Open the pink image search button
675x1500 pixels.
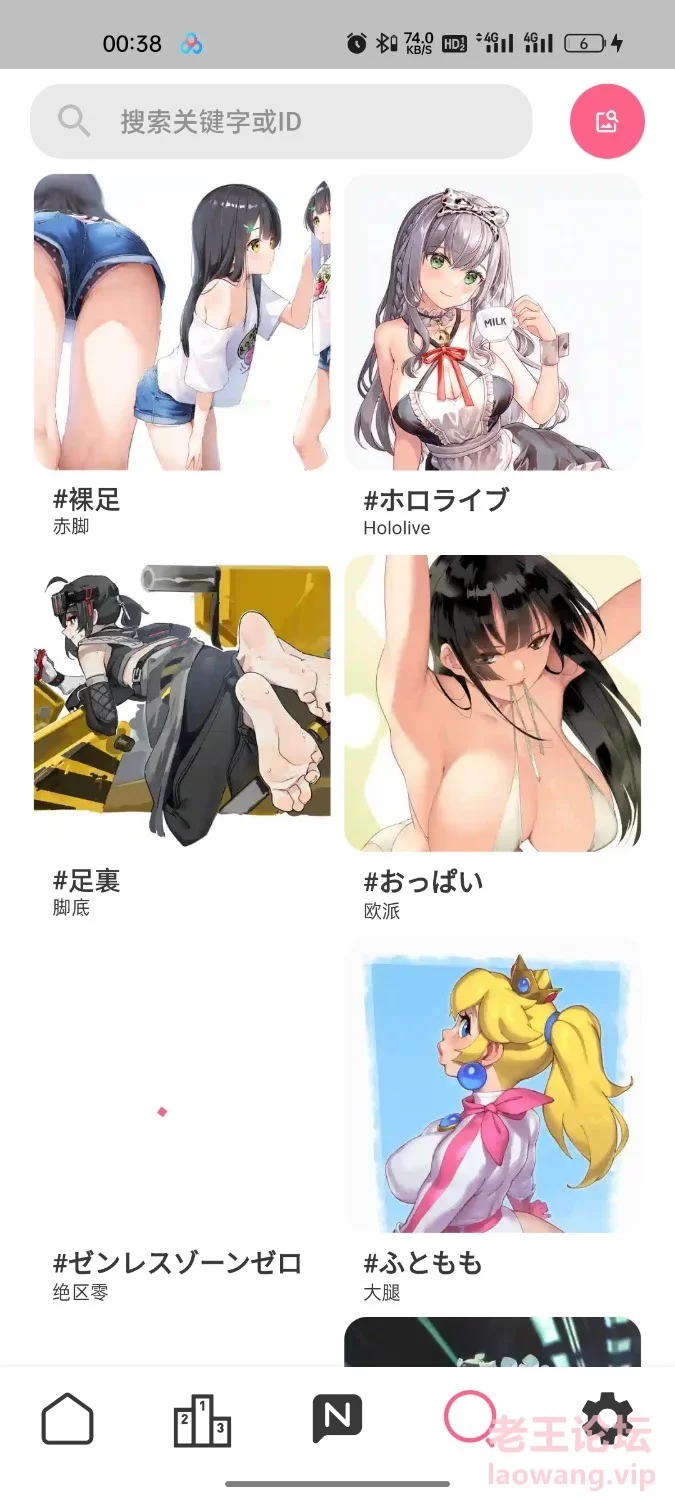point(607,121)
